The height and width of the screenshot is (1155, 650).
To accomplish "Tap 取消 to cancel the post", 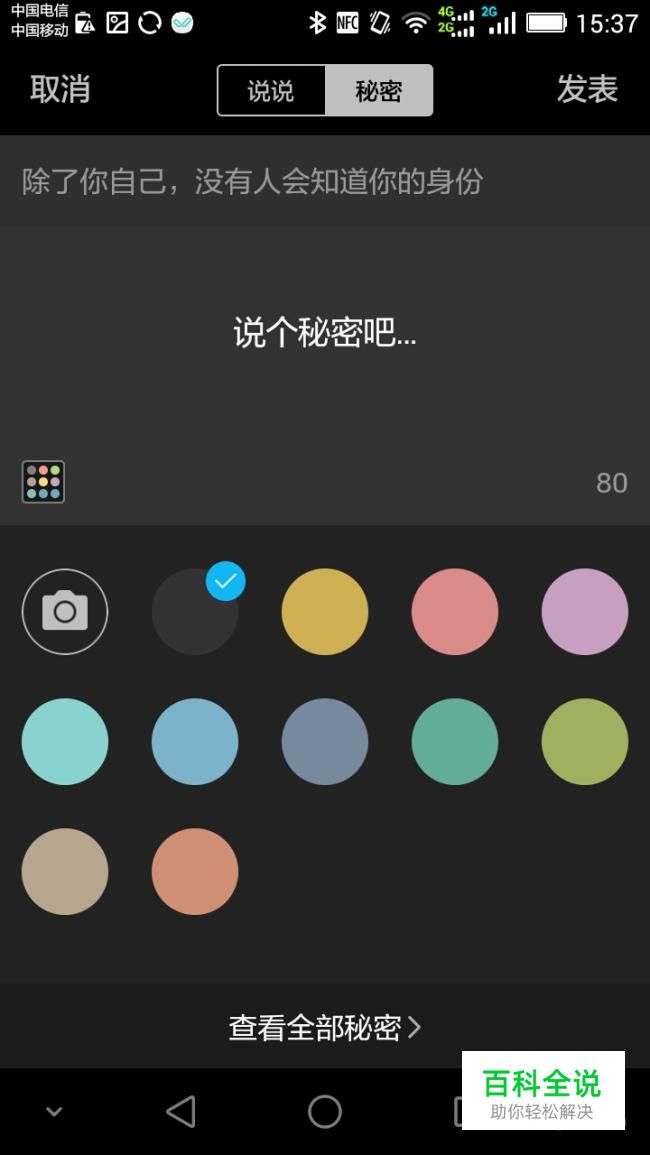I will (x=60, y=89).
